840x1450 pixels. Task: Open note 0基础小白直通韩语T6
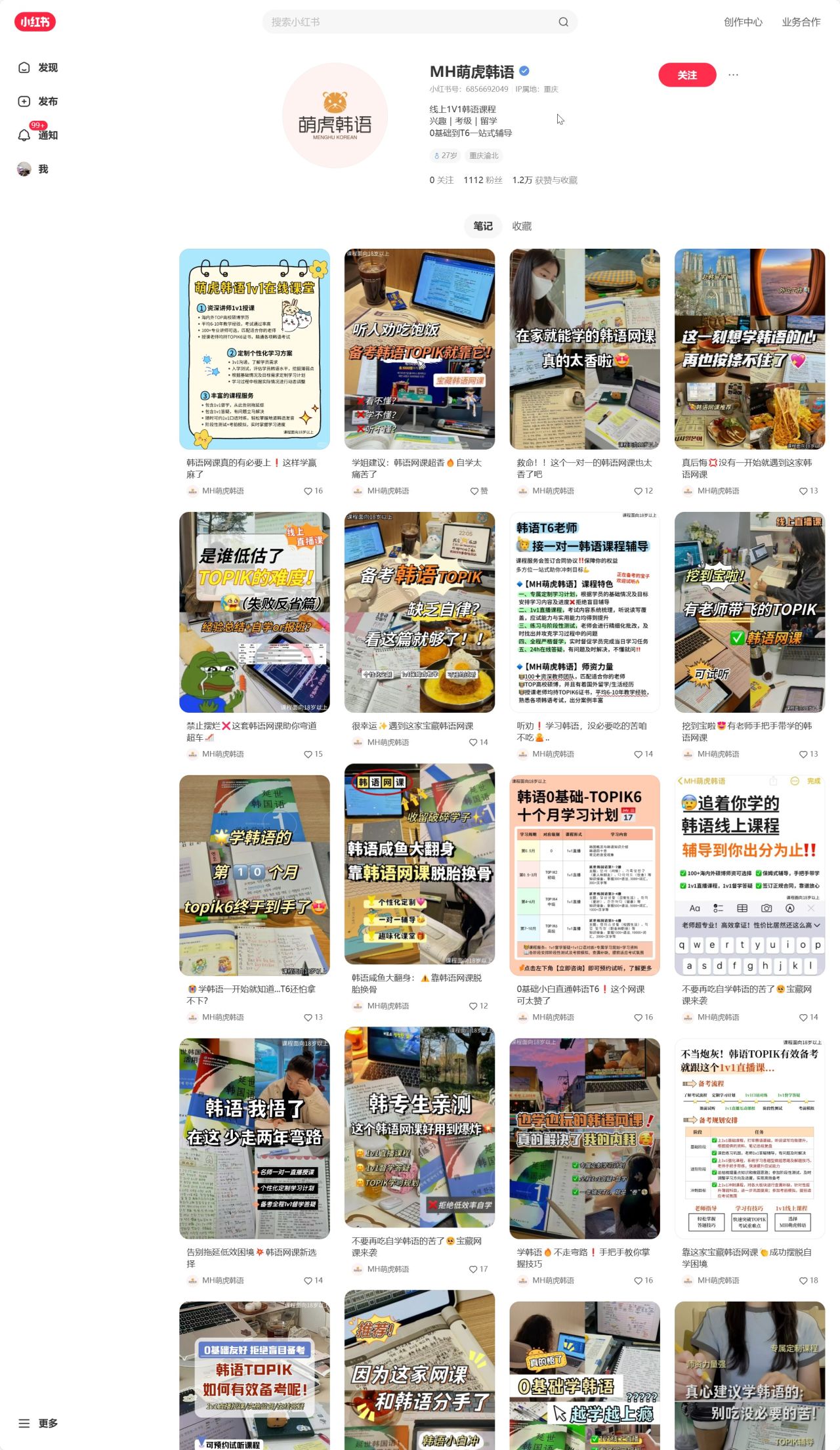point(585,875)
